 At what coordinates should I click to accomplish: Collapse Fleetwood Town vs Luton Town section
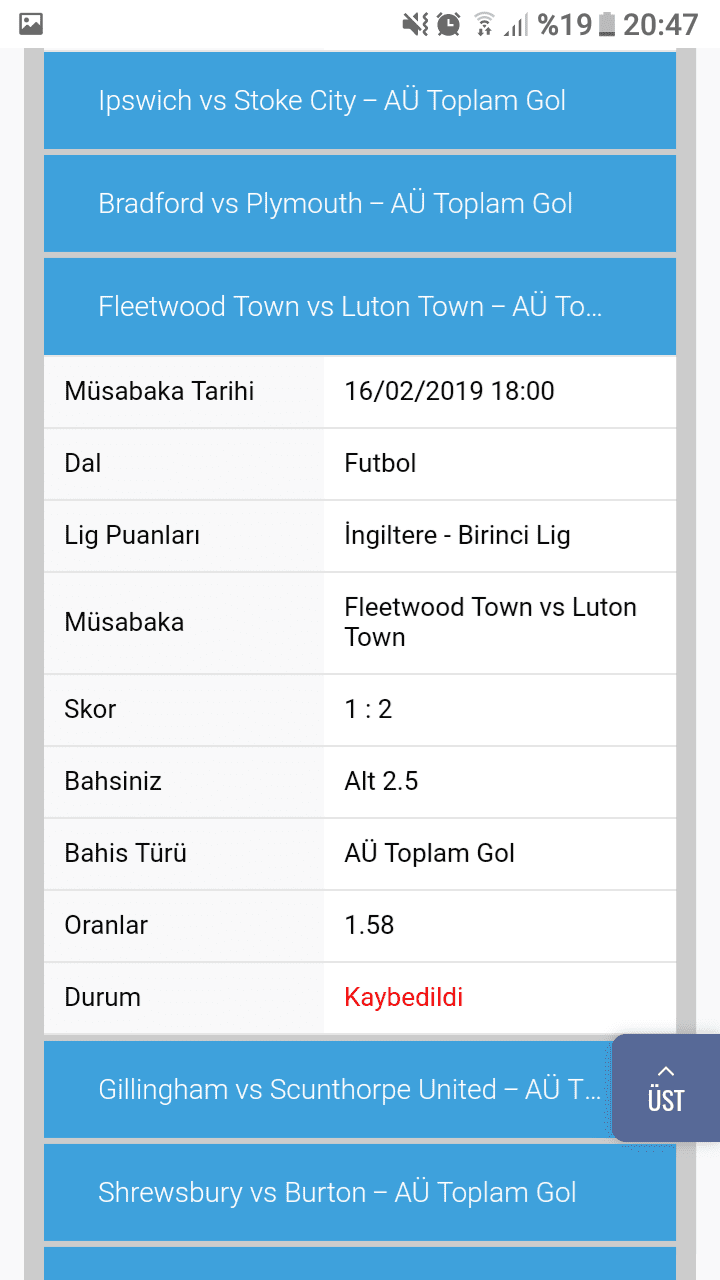(x=360, y=307)
